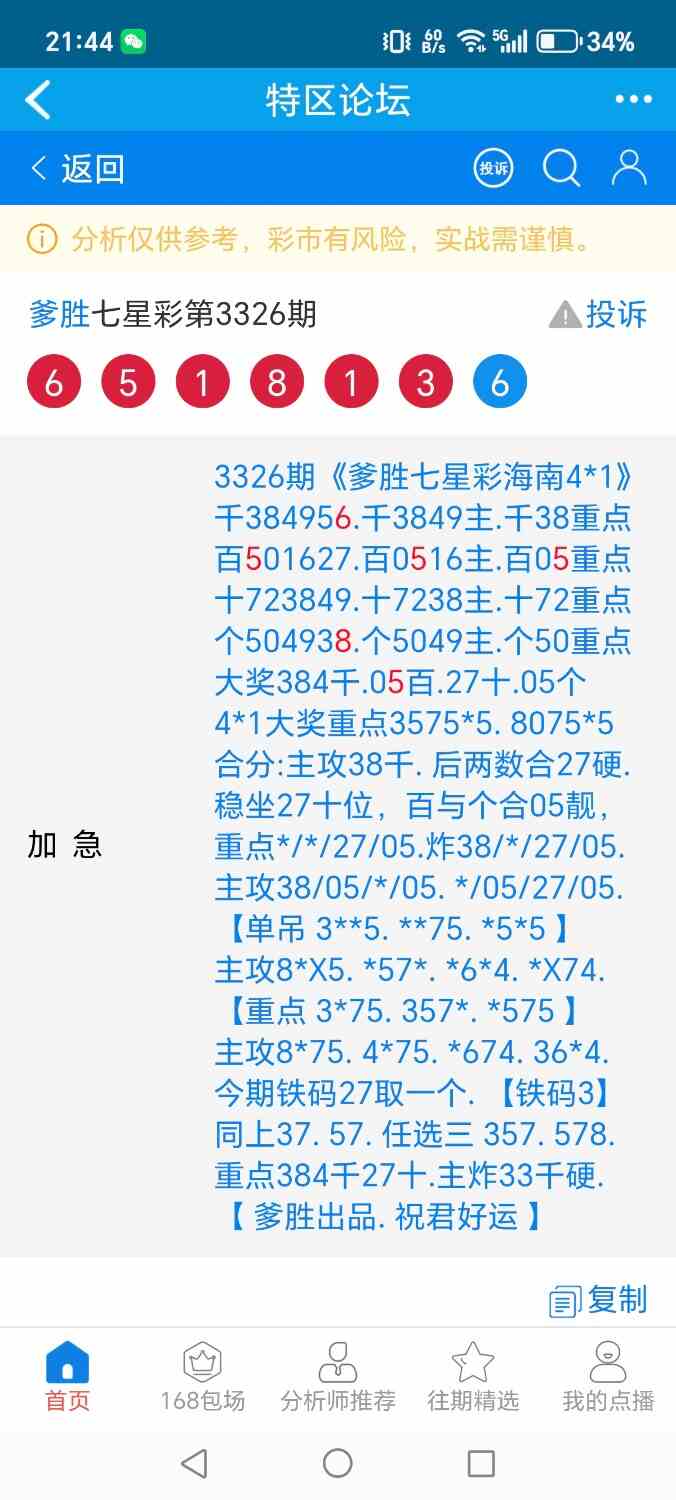This screenshot has height=1500, width=676.
Task: Open the round 投诉 icon in the toolbar
Action: coord(493,168)
